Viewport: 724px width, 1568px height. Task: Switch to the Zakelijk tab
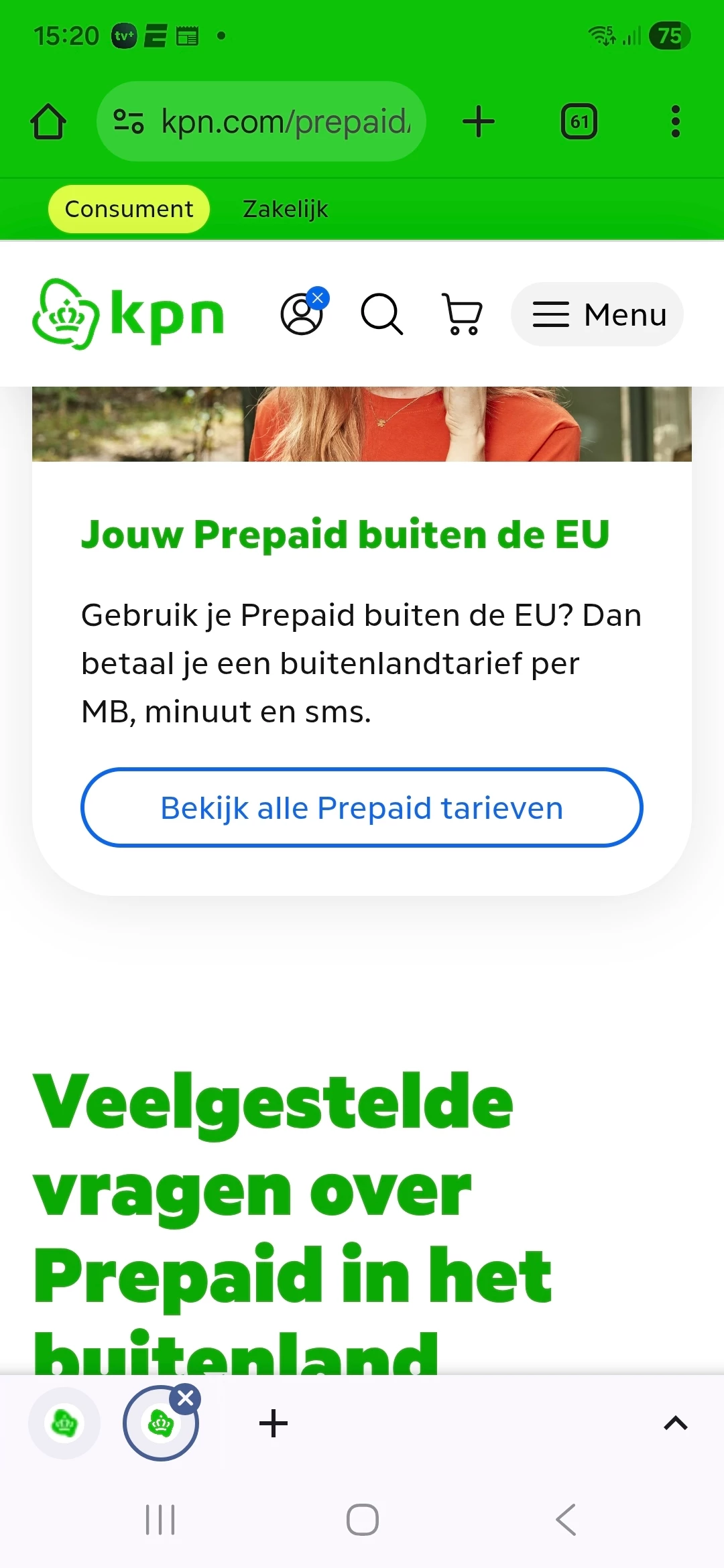tap(285, 209)
